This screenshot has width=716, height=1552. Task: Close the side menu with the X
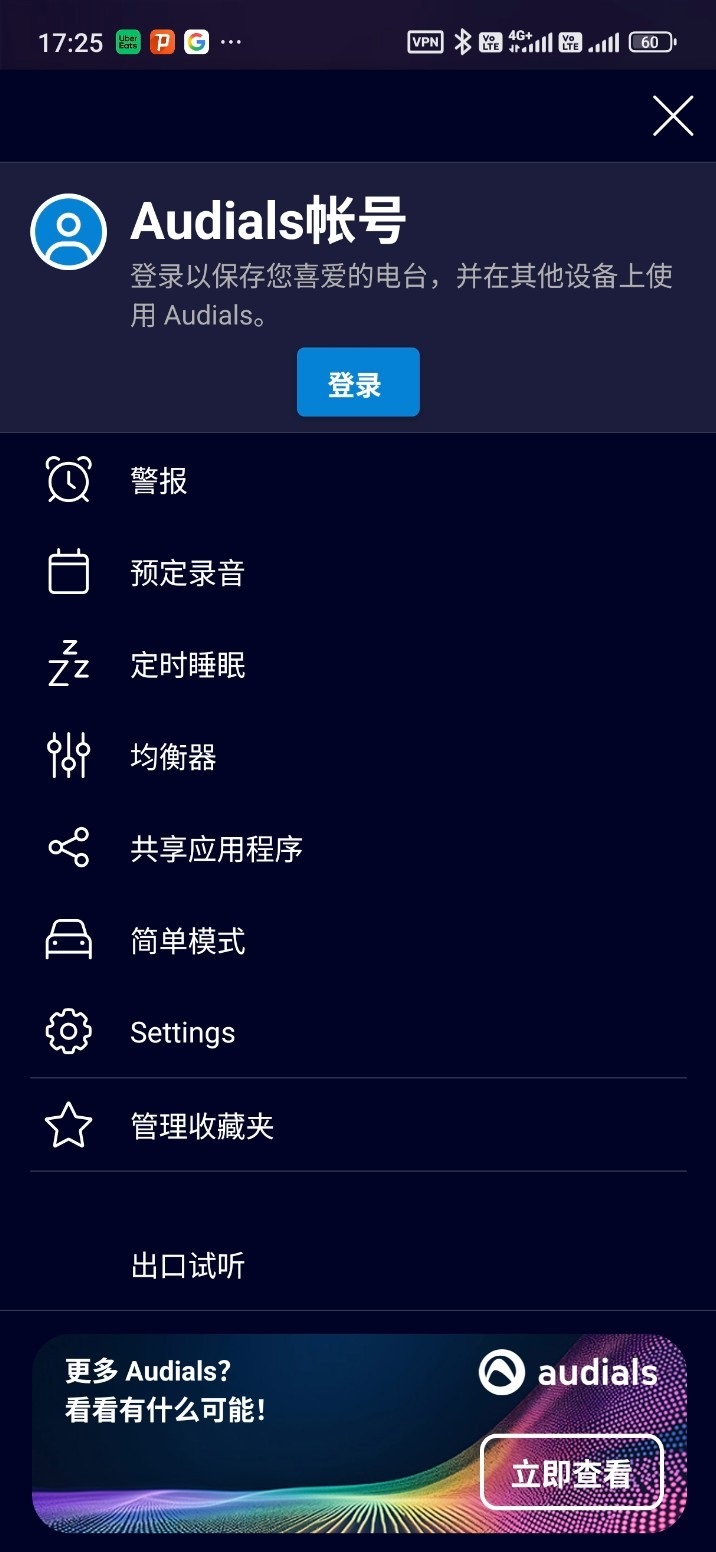pyautogui.click(x=673, y=116)
